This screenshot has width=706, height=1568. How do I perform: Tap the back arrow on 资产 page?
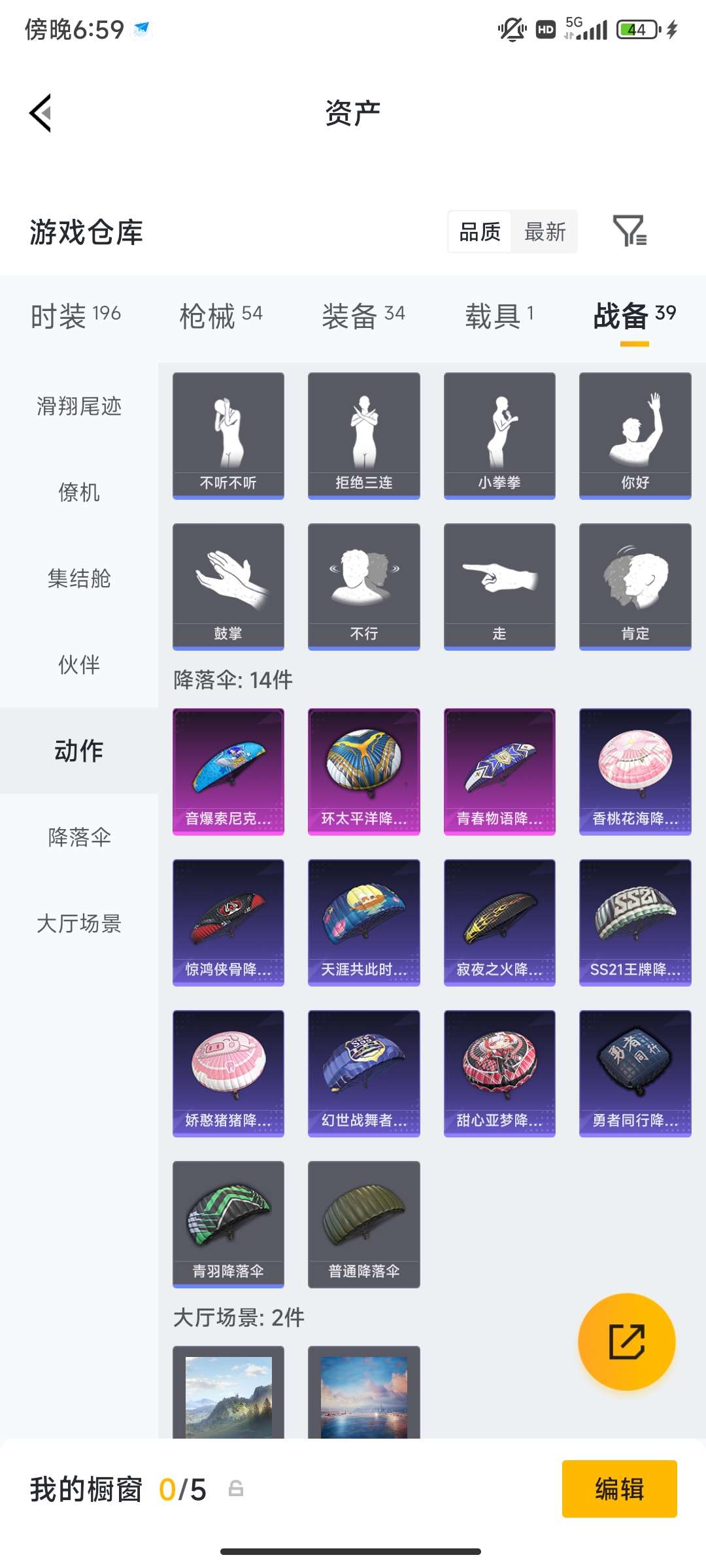pos(41,112)
